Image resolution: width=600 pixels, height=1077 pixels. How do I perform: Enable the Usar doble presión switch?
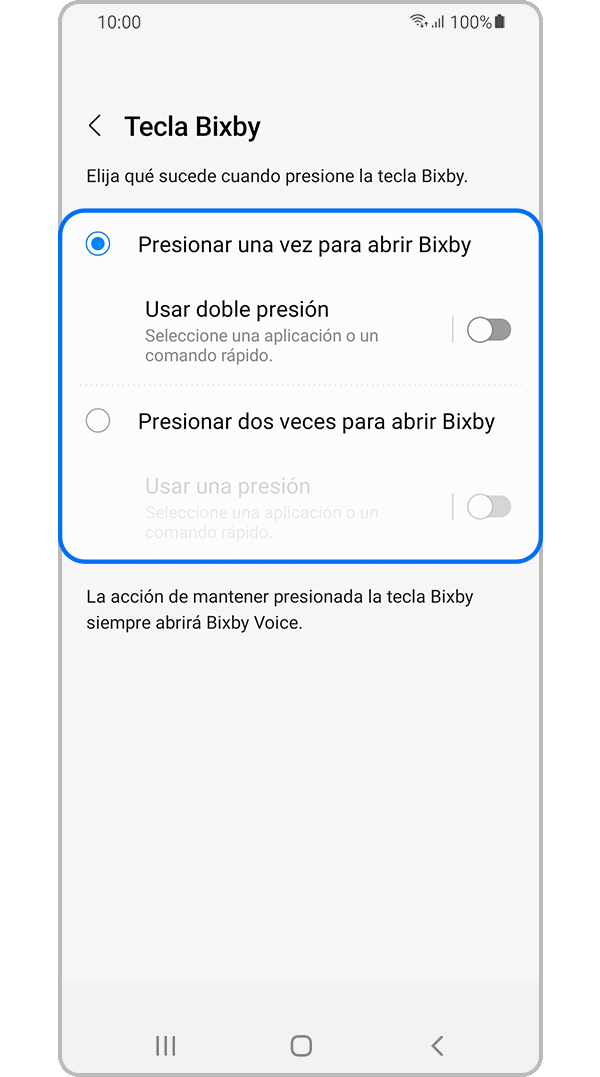tap(489, 330)
